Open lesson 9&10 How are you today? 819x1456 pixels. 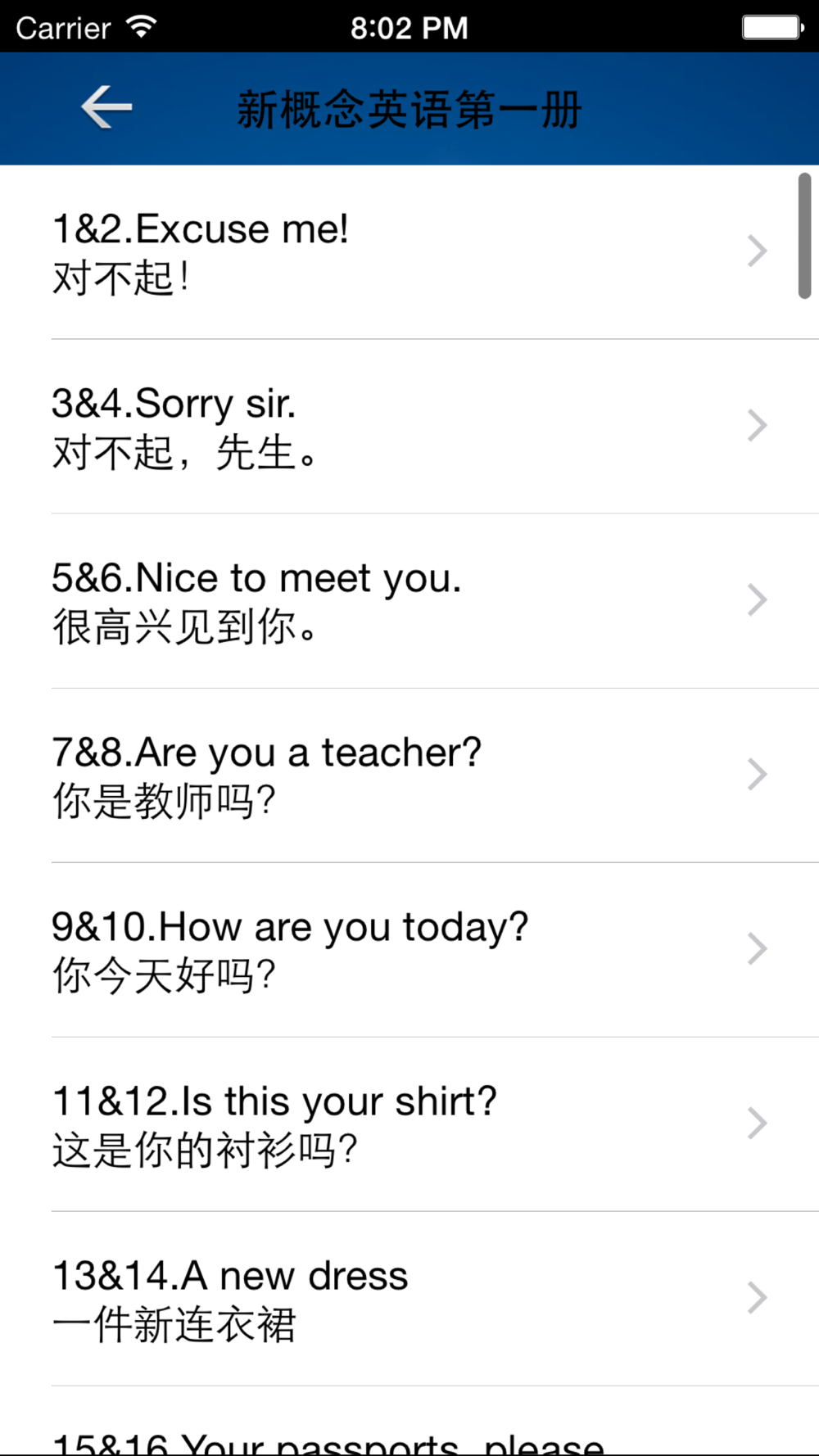tap(409, 950)
